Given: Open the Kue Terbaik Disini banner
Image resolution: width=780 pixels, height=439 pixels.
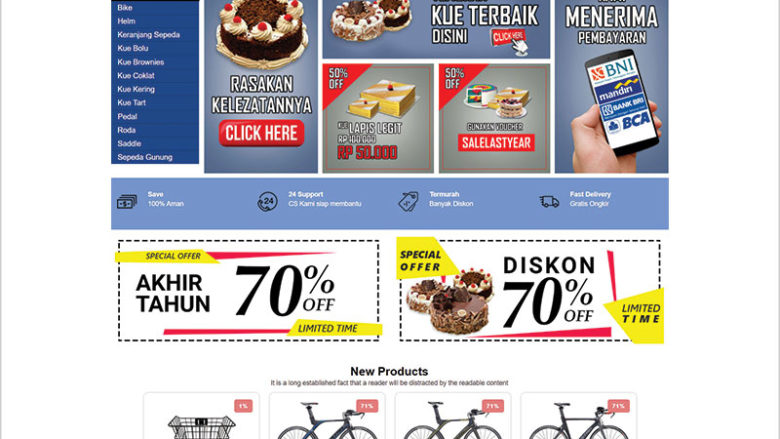Looking at the screenshot, I should point(436,28).
